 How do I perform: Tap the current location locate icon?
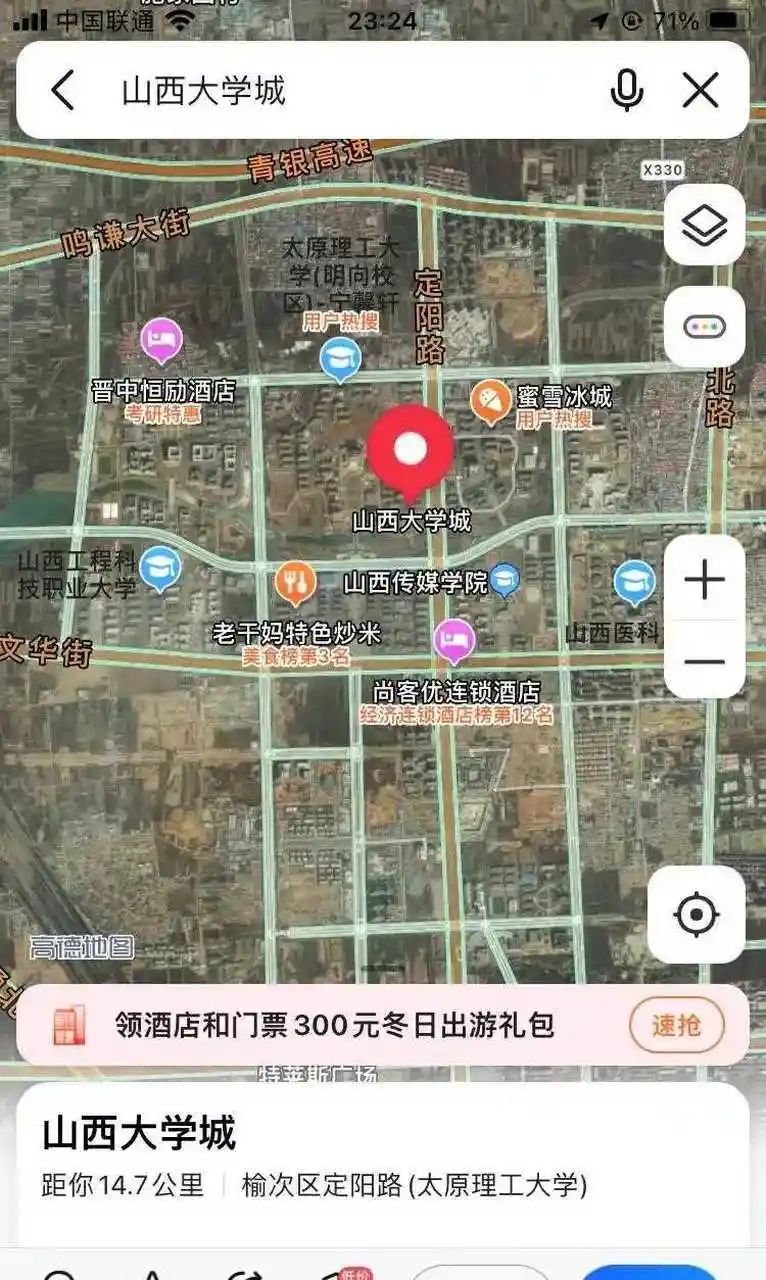pyautogui.click(x=698, y=913)
